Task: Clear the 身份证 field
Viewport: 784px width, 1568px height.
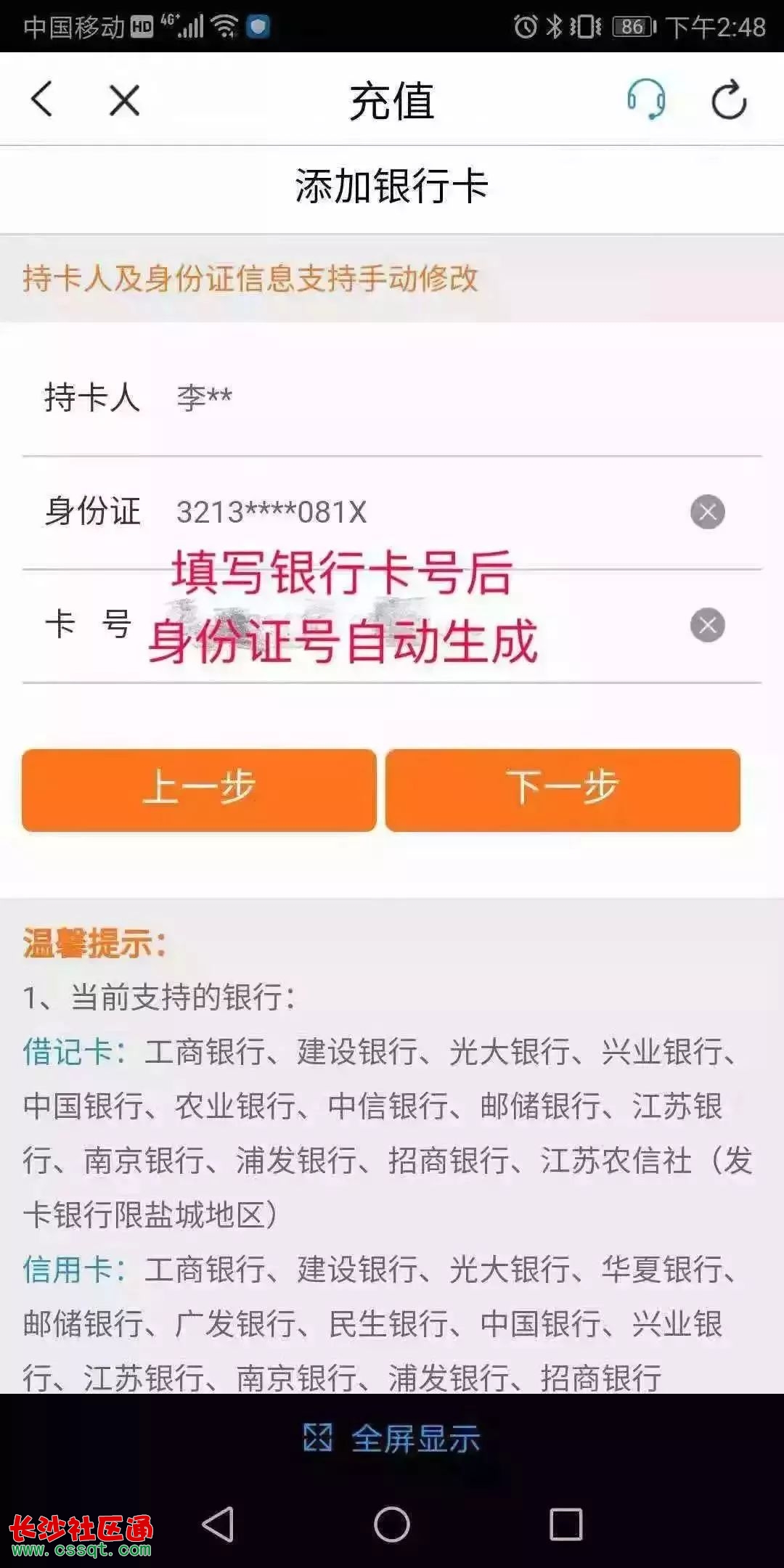Action: 708,512
